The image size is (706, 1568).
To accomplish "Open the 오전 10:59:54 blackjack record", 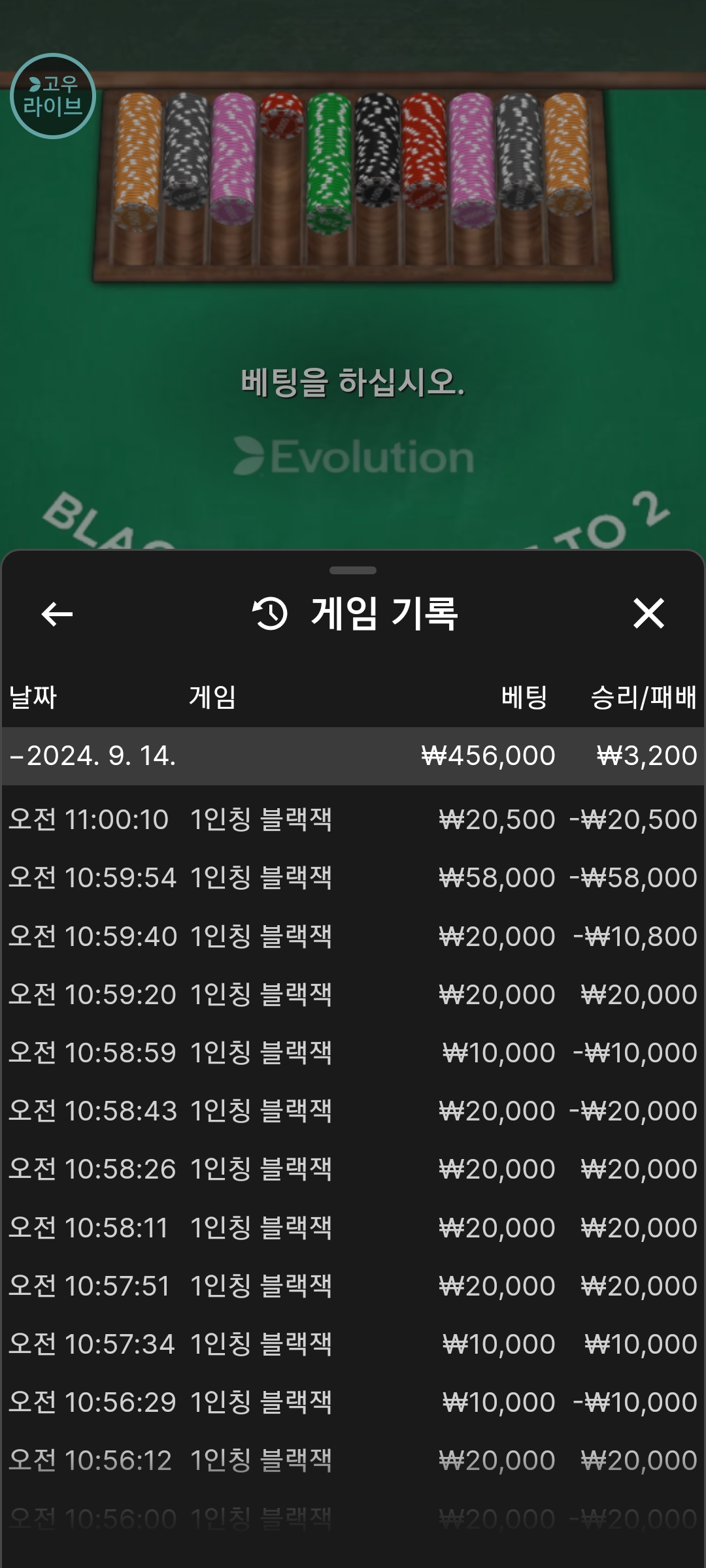I will [353, 877].
